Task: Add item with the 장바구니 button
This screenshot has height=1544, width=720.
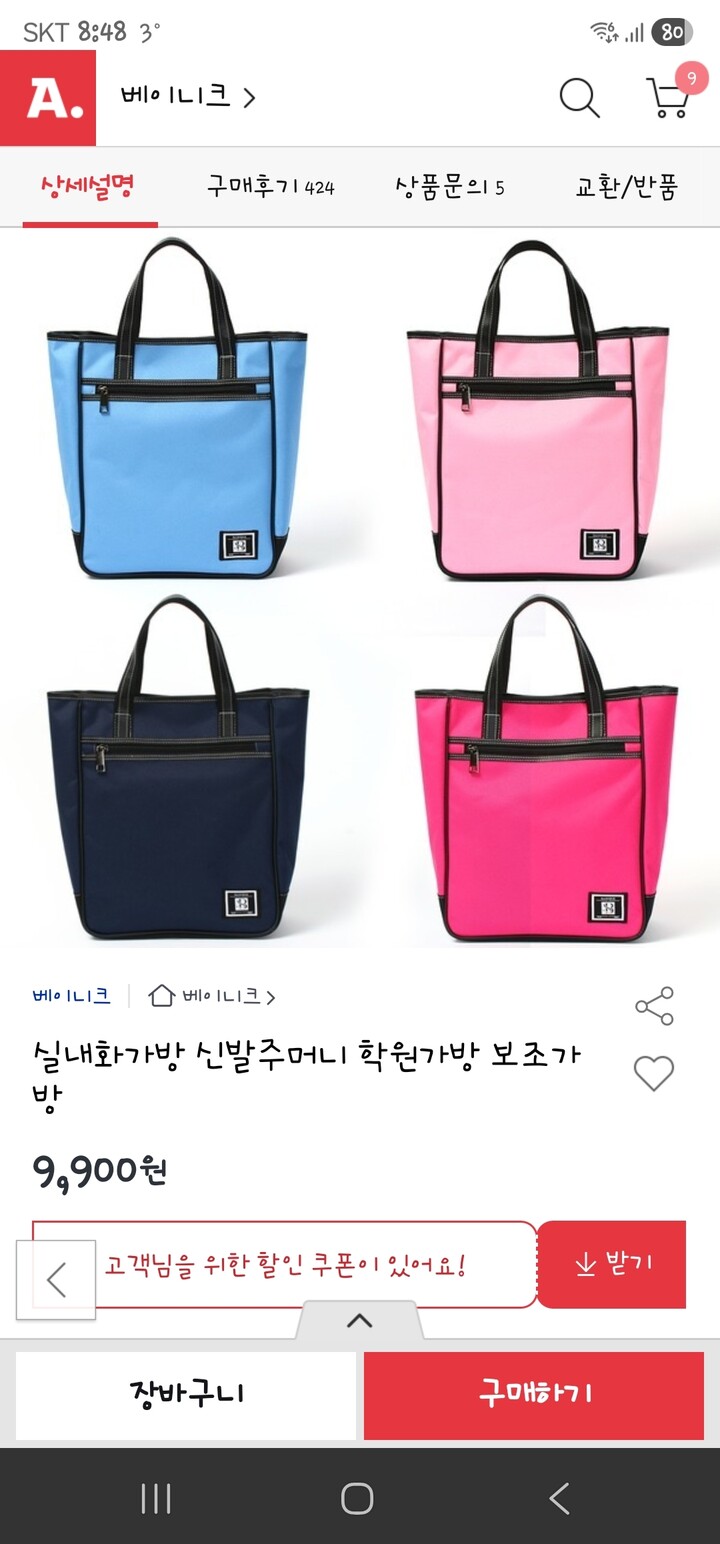Action: coord(183,1393)
